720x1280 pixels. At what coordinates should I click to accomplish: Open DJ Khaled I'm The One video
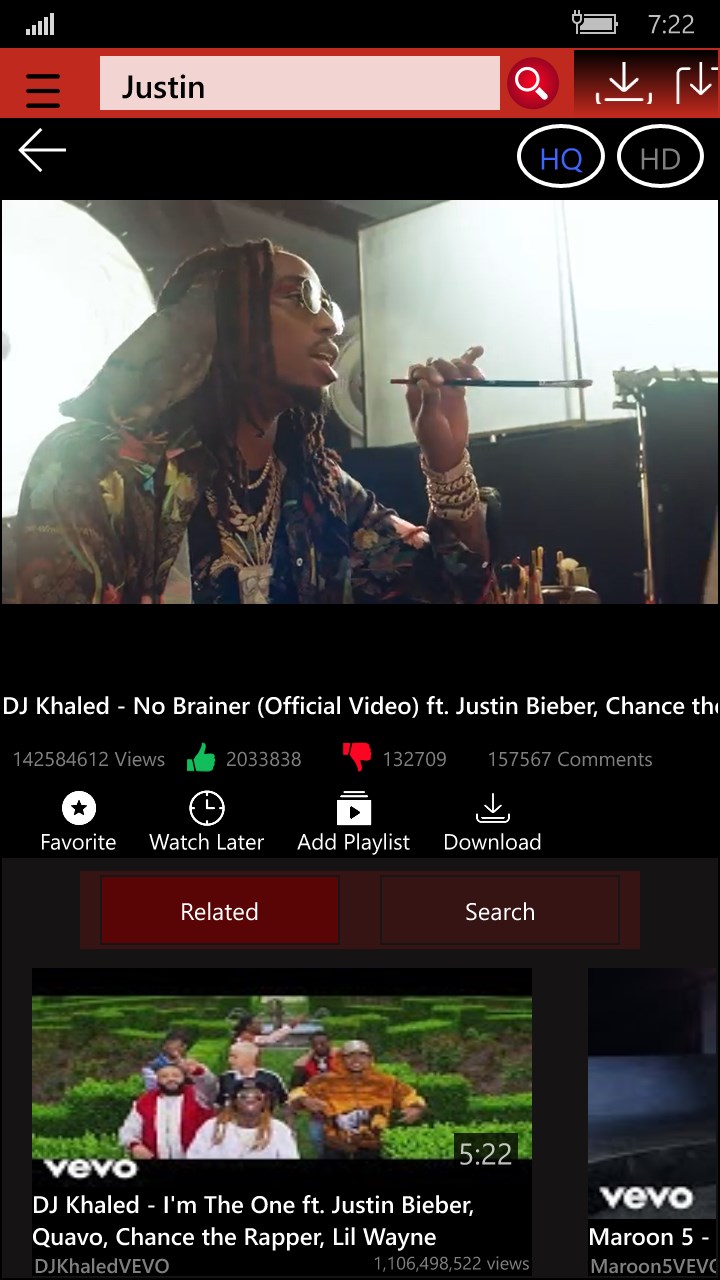click(x=282, y=1100)
